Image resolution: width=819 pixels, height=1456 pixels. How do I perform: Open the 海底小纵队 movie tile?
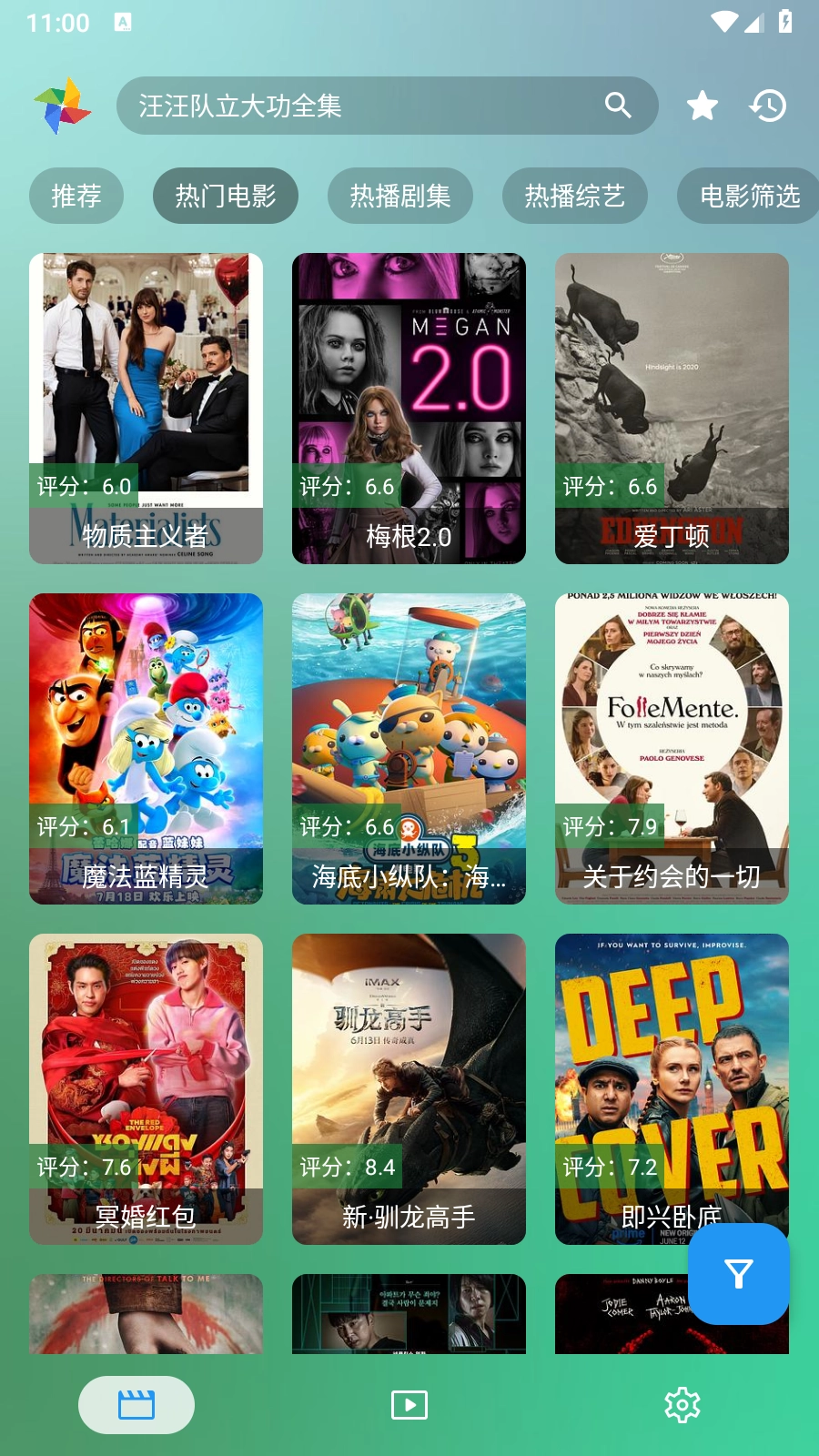tap(409, 748)
